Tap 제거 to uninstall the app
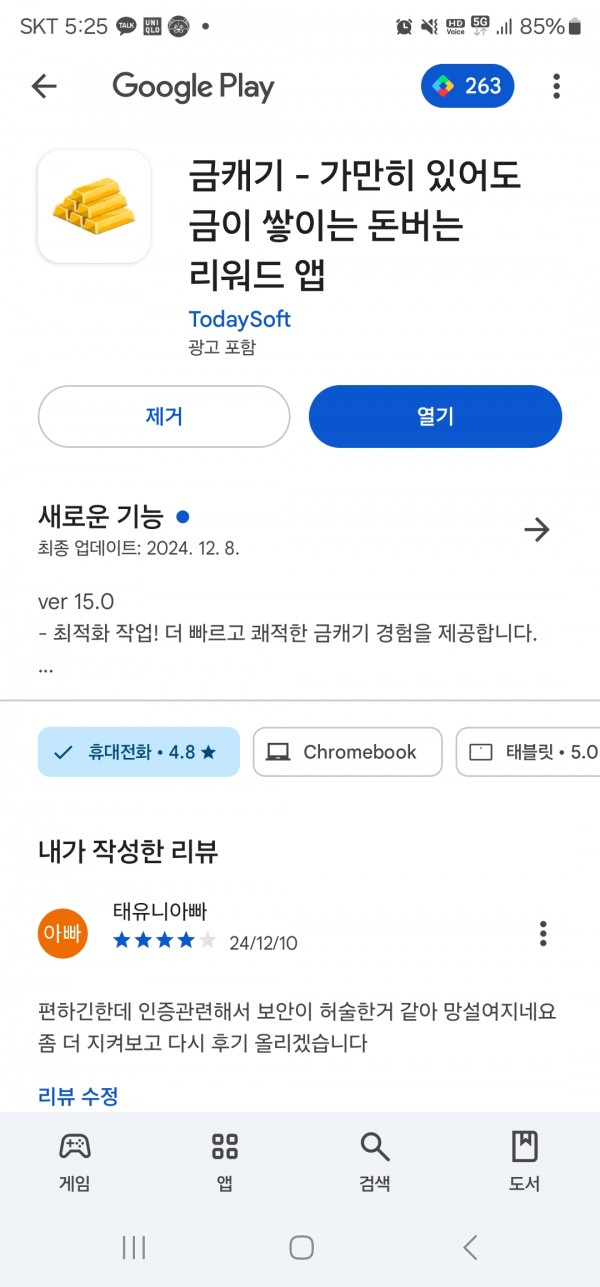The height and width of the screenshot is (1287, 600). click(x=164, y=416)
